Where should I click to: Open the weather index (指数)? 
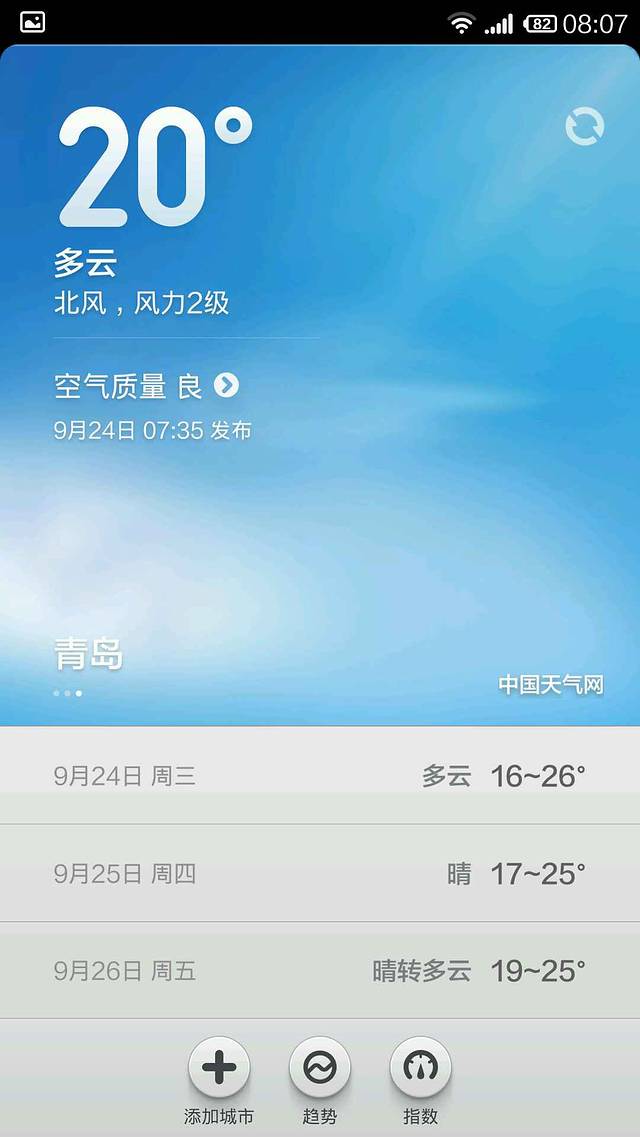click(421, 1069)
